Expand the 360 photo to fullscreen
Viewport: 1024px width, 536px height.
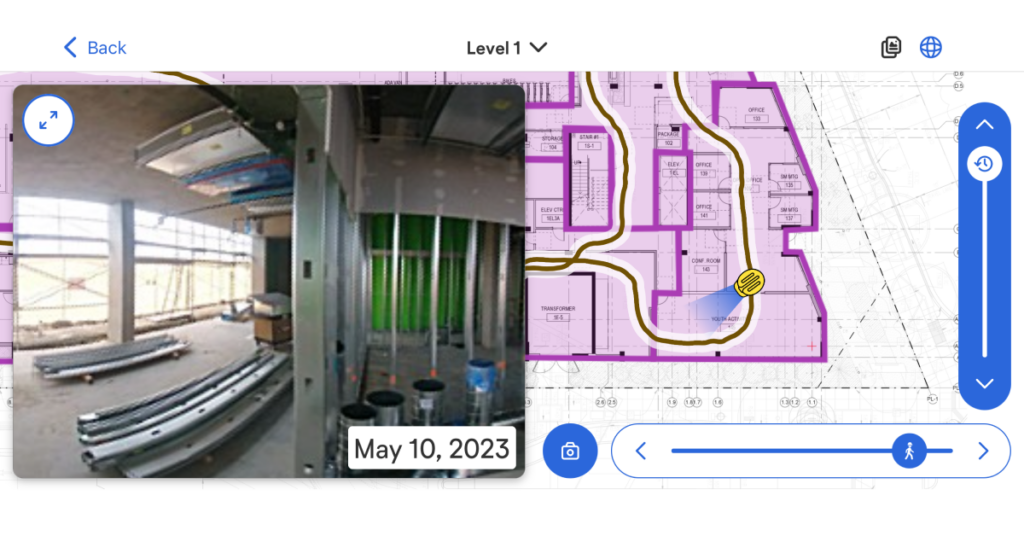[48, 121]
